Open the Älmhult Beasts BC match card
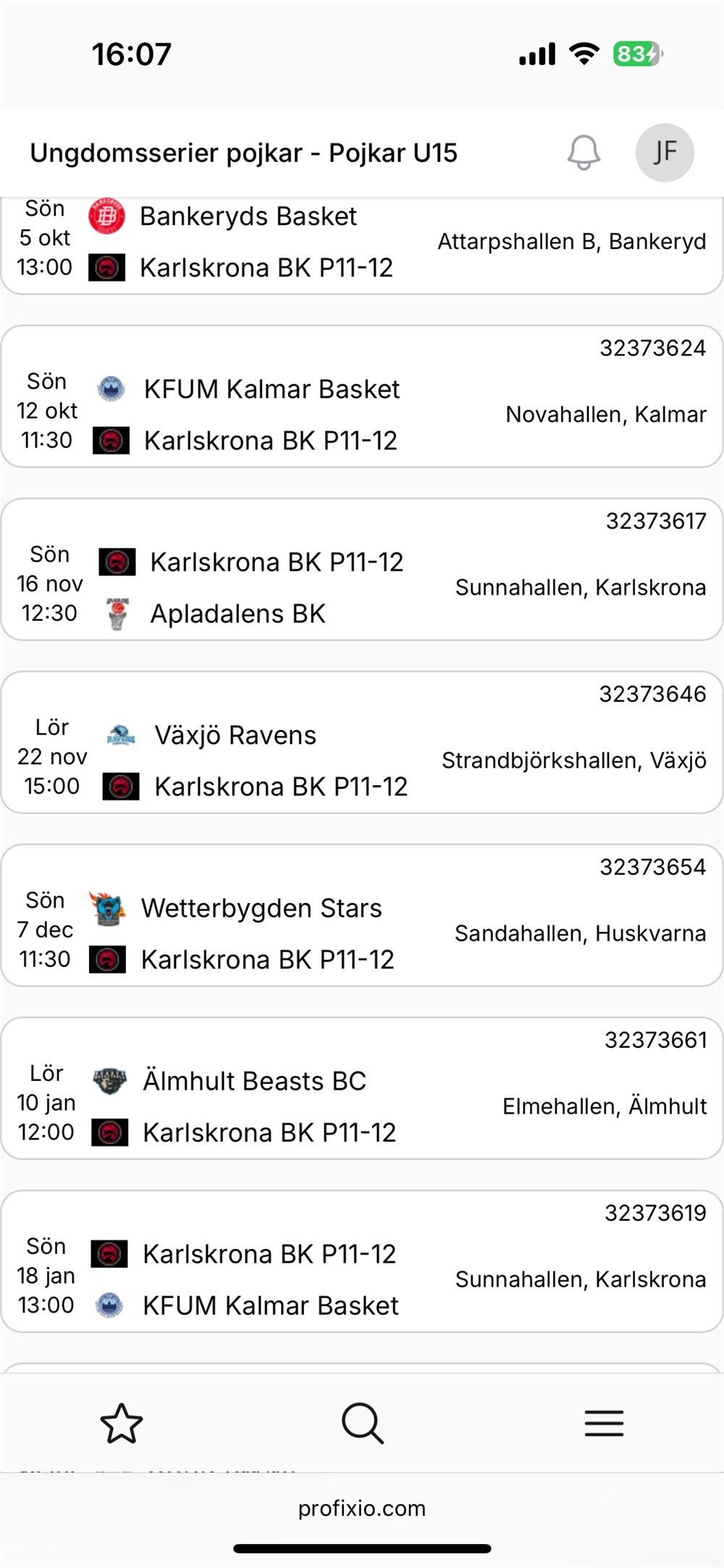Screen dimensions: 724x1568 [x=362, y=1088]
